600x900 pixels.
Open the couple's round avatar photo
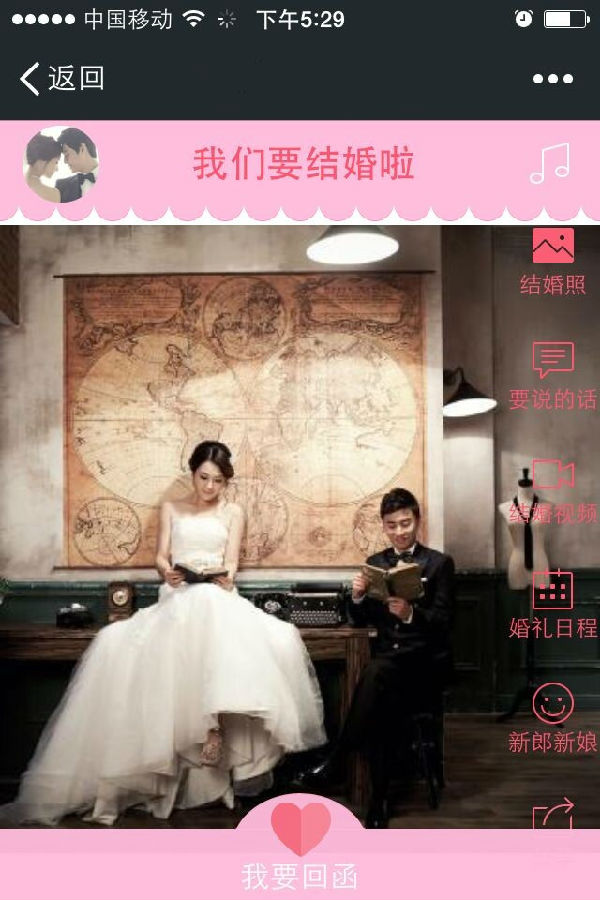point(60,164)
